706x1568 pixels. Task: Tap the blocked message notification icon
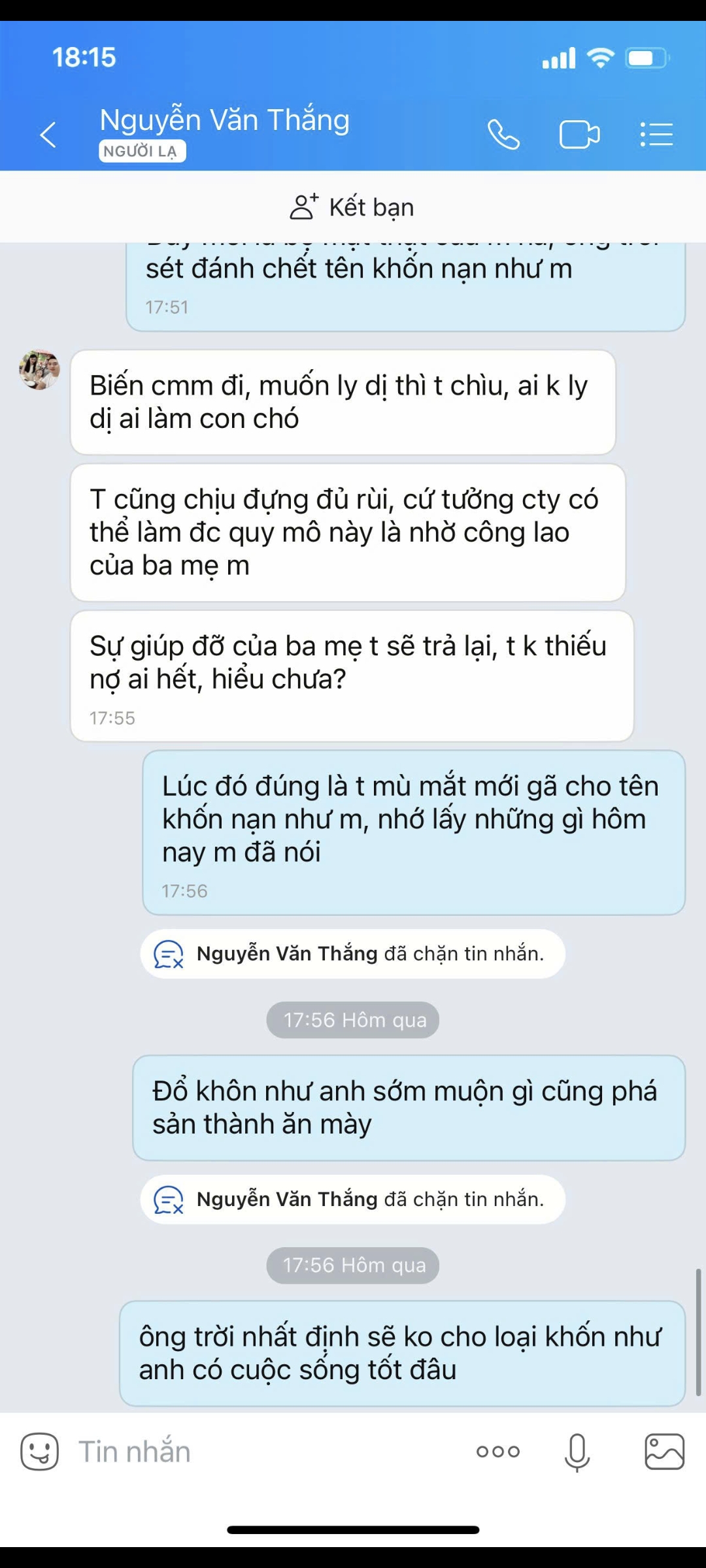click(167, 954)
